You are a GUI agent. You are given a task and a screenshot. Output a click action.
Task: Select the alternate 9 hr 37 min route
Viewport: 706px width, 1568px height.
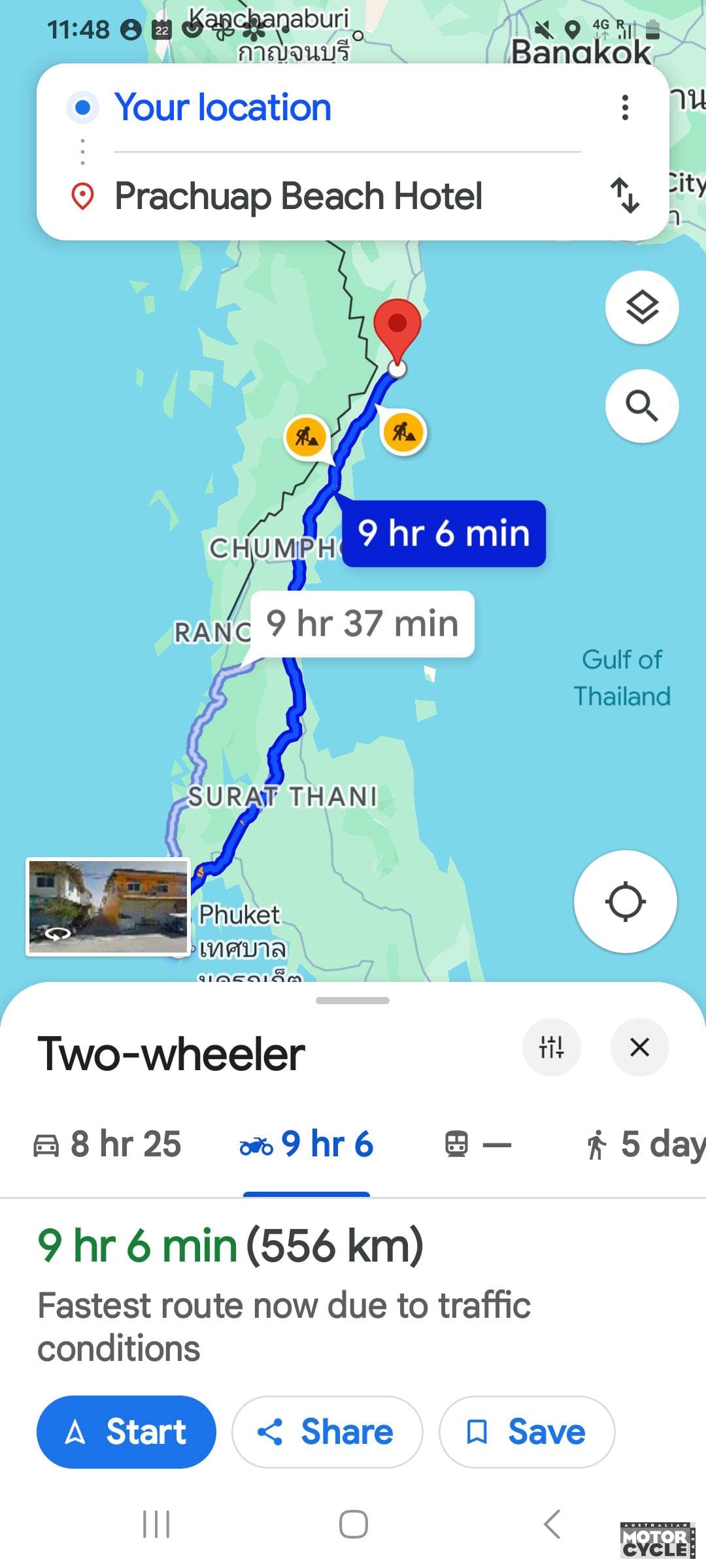(362, 623)
